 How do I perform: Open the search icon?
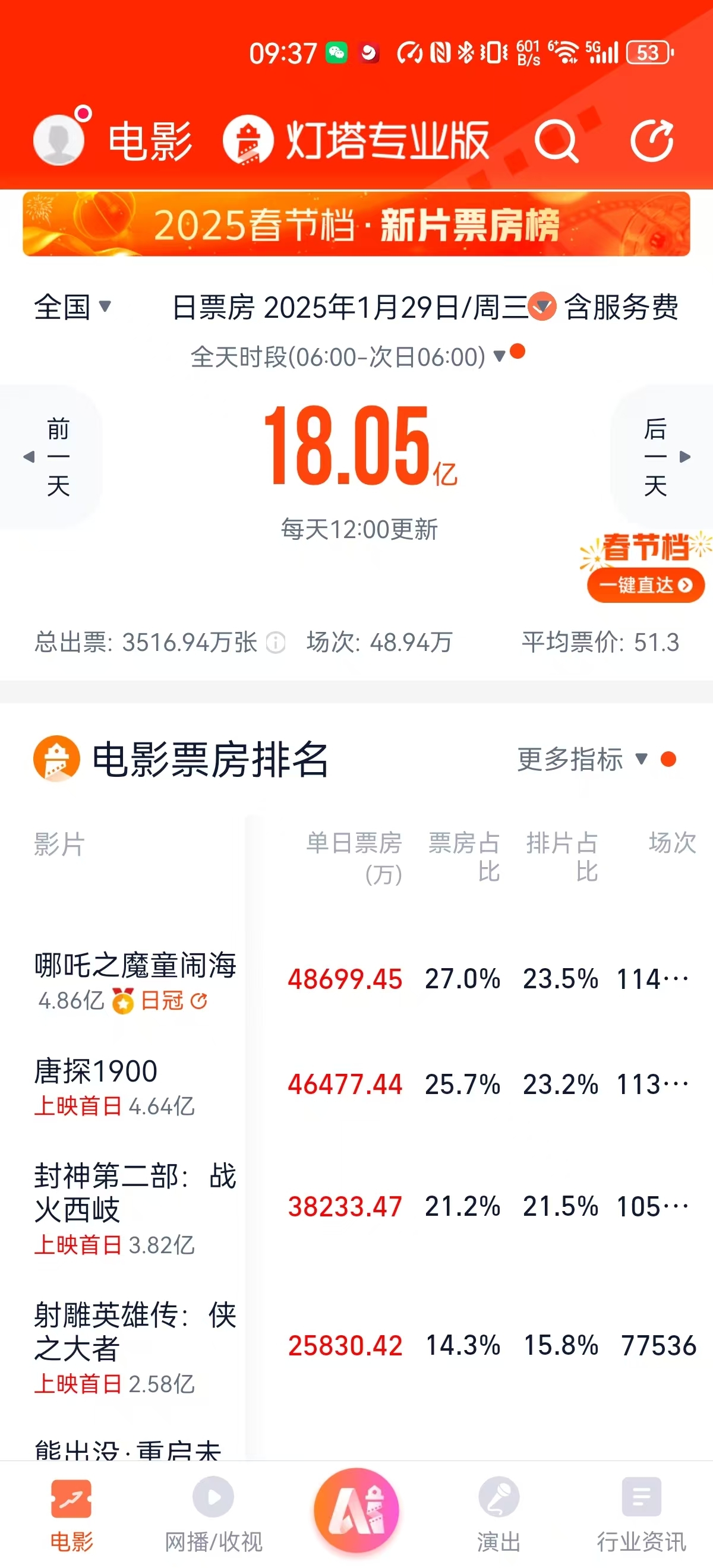[555, 141]
